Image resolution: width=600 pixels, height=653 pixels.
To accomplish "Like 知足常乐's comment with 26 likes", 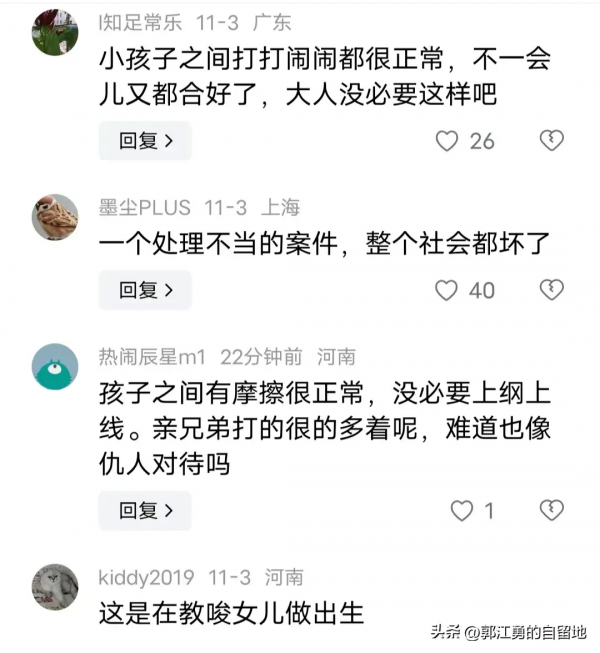I will (447, 141).
